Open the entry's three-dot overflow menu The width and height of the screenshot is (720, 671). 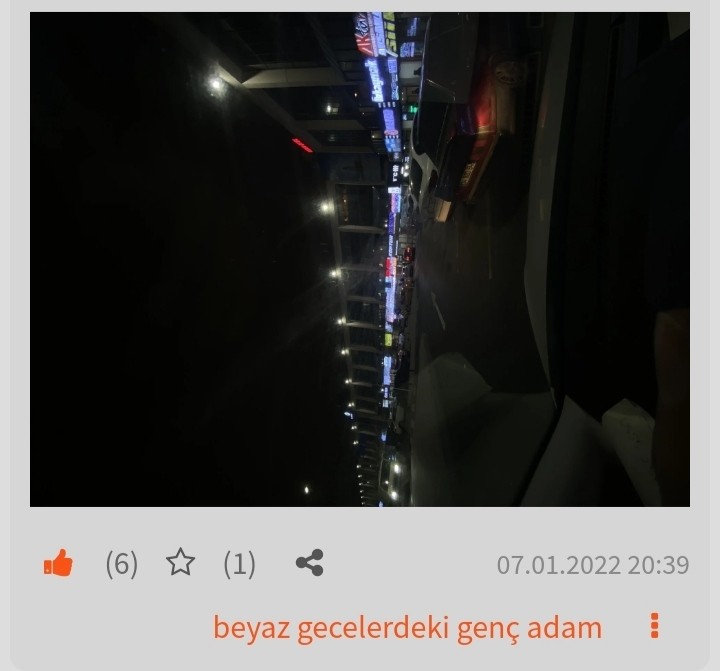pos(655,626)
